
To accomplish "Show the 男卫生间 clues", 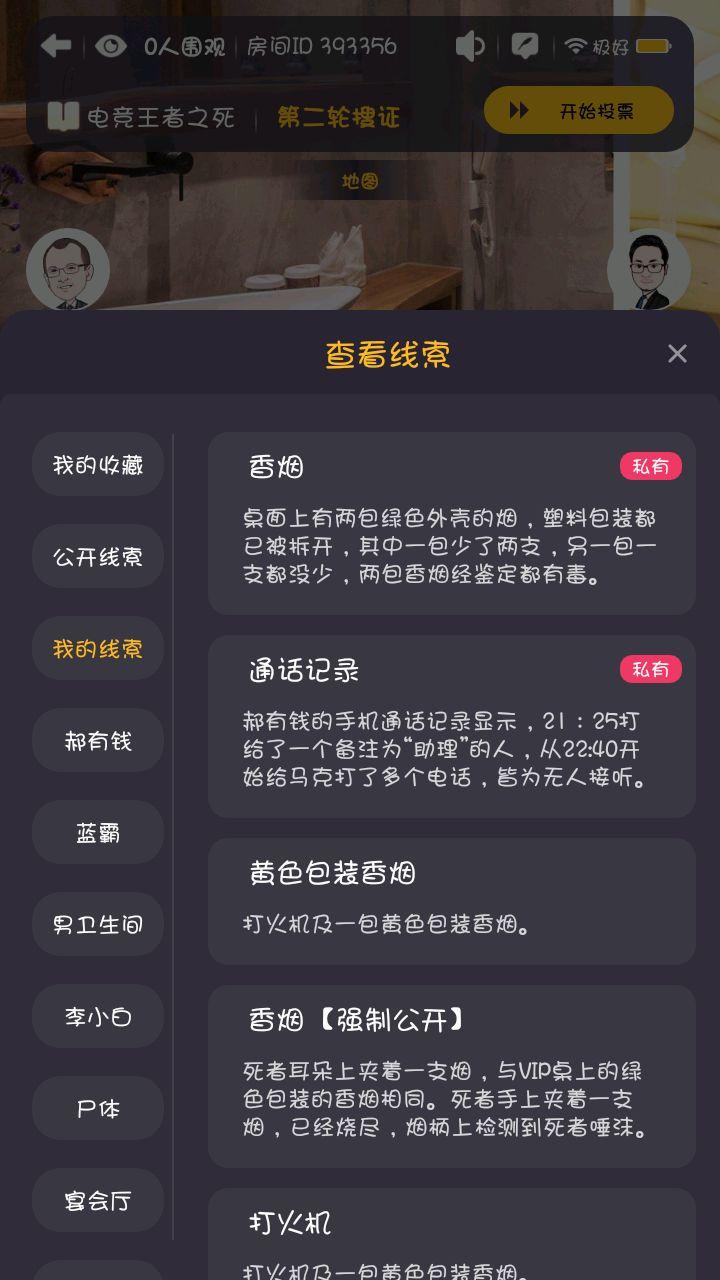I will coord(98,925).
